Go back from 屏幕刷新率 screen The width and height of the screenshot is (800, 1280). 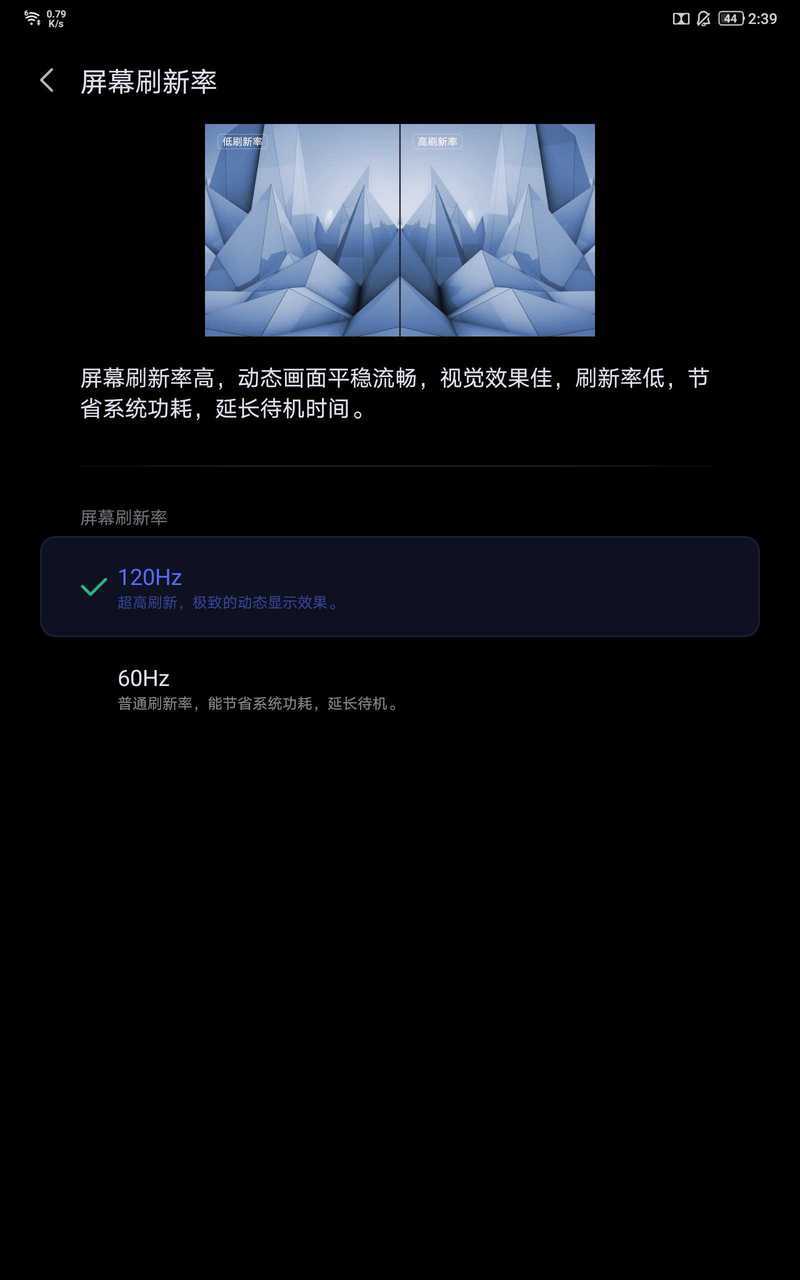pos(46,81)
